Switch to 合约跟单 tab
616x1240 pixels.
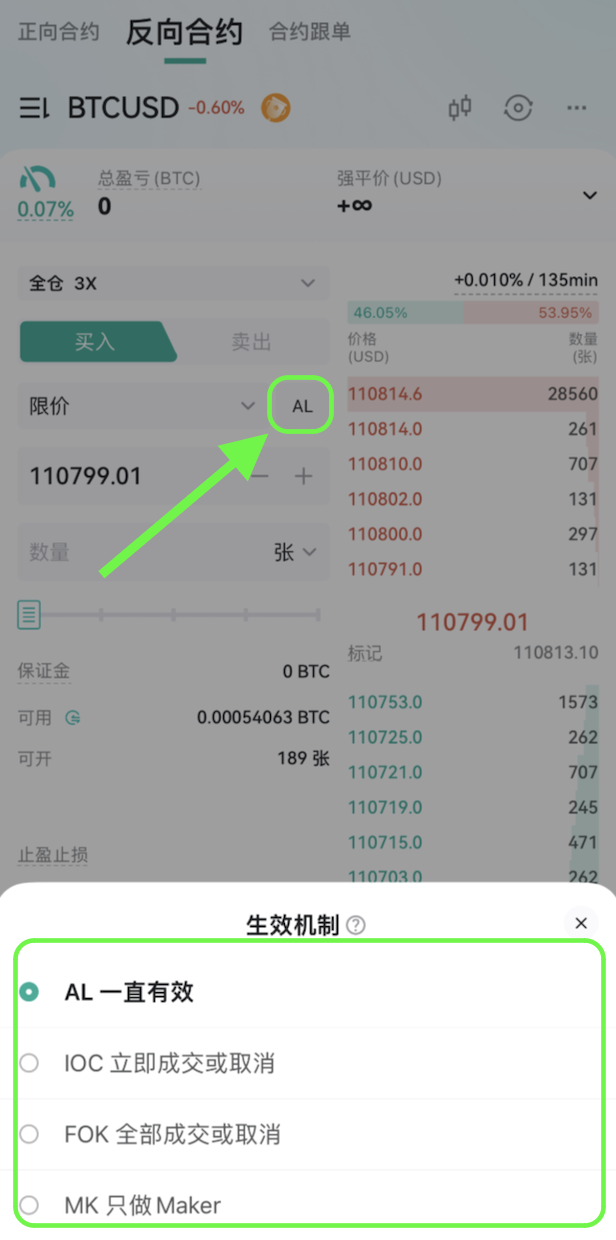pyautogui.click(x=310, y=32)
